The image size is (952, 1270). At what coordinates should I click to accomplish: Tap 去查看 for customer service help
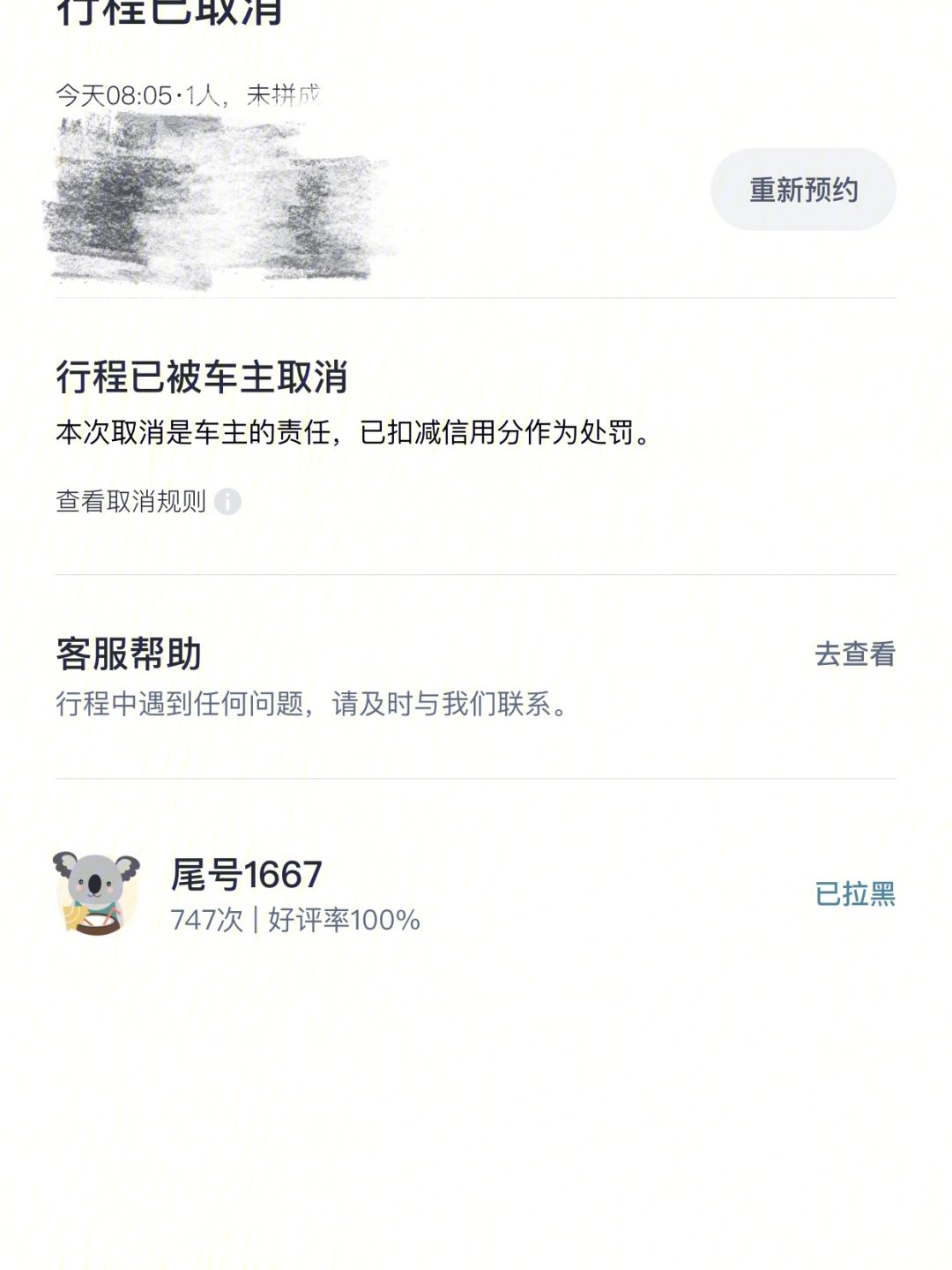tap(854, 654)
